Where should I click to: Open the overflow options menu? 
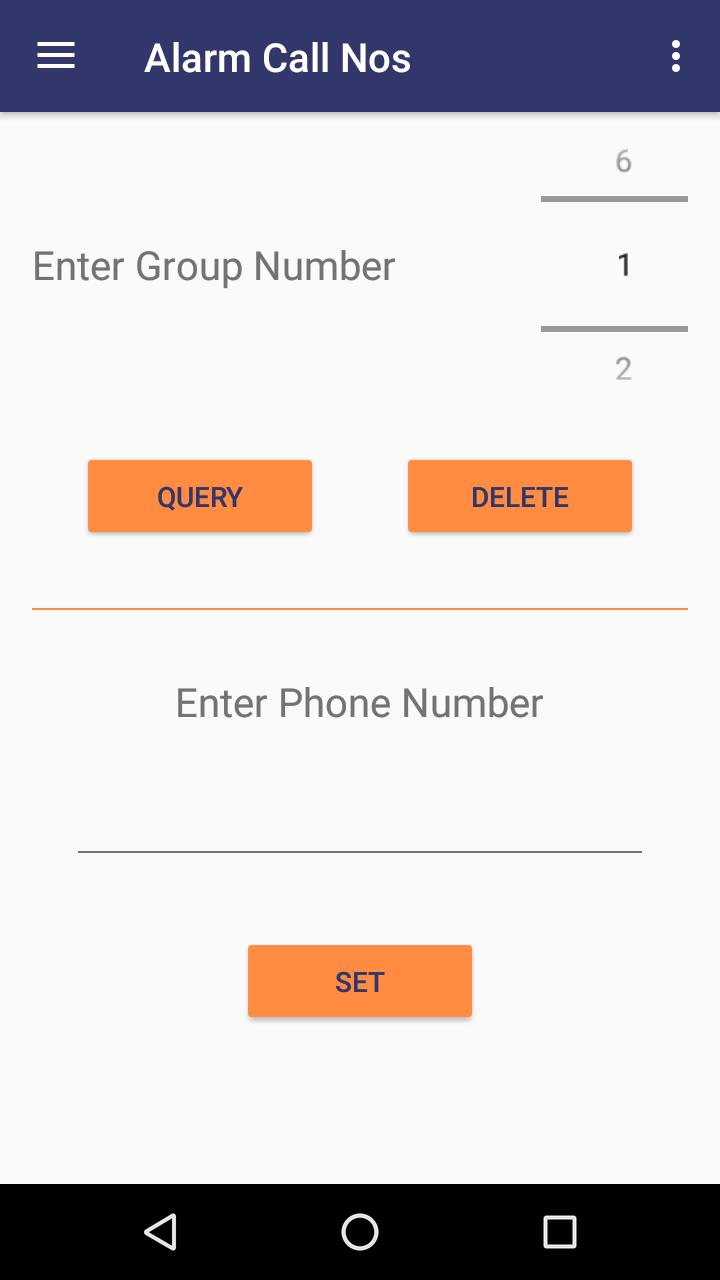coord(675,56)
